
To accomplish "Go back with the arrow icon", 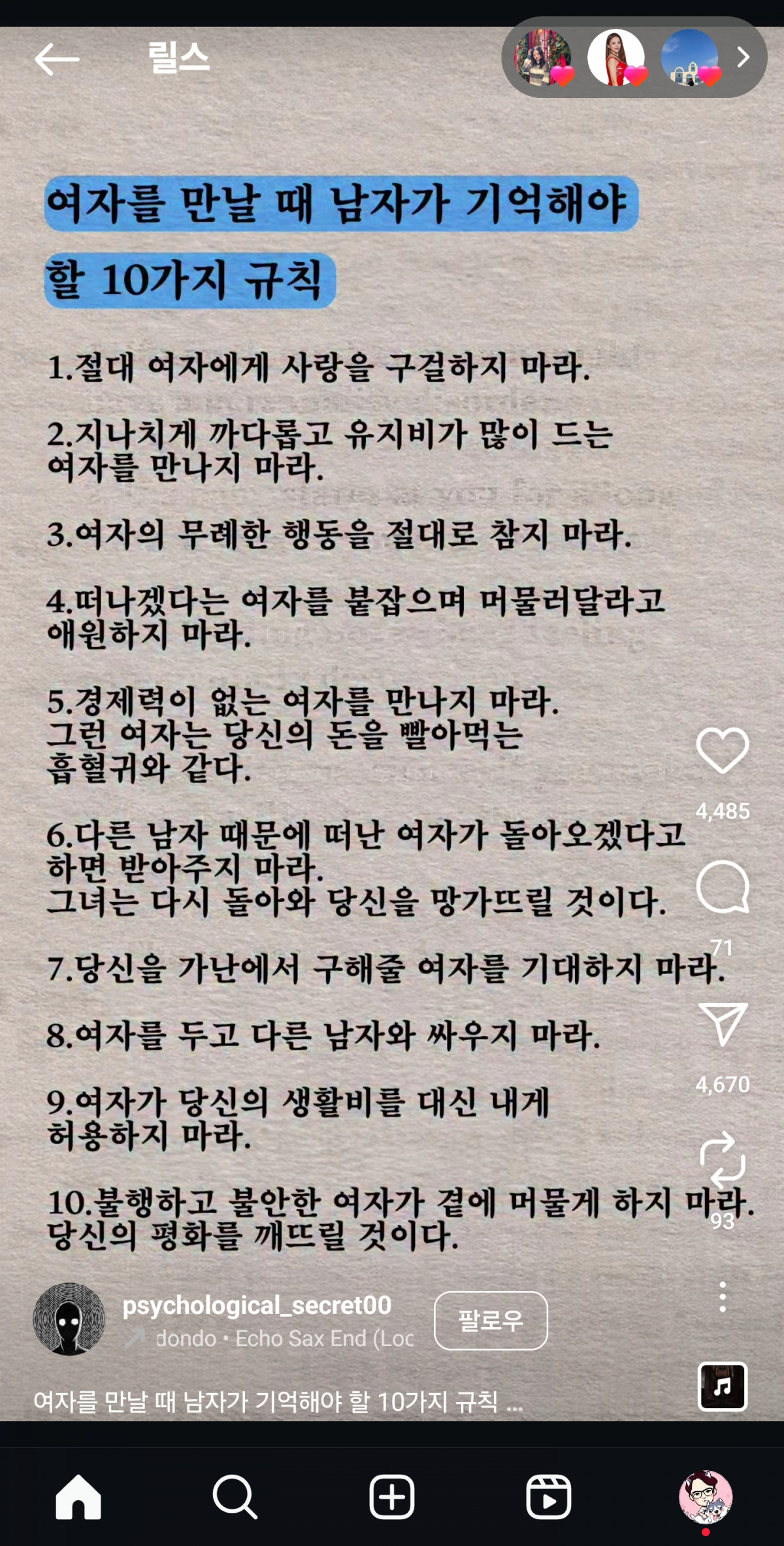I will (57, 59).
